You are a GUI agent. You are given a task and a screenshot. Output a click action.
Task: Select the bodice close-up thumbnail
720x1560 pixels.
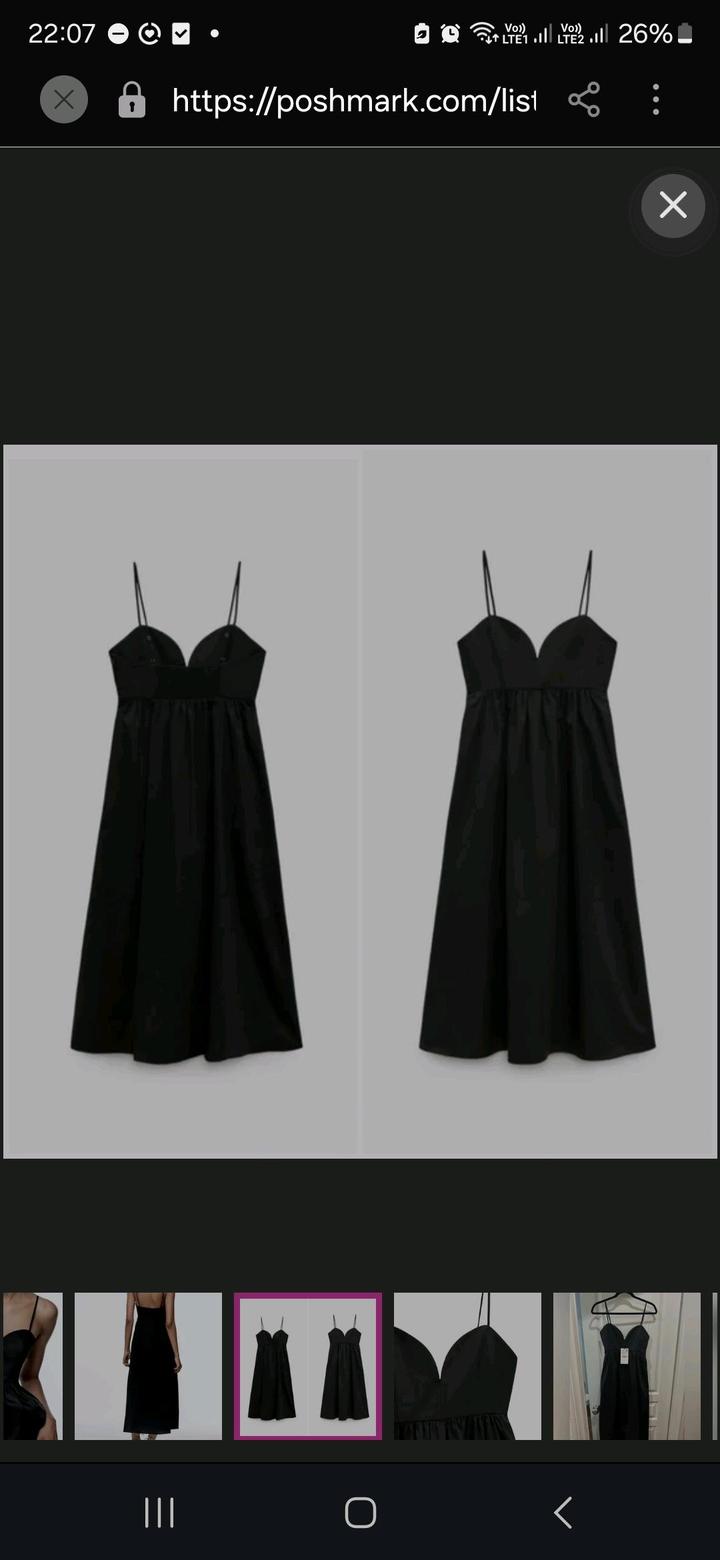467,1366
